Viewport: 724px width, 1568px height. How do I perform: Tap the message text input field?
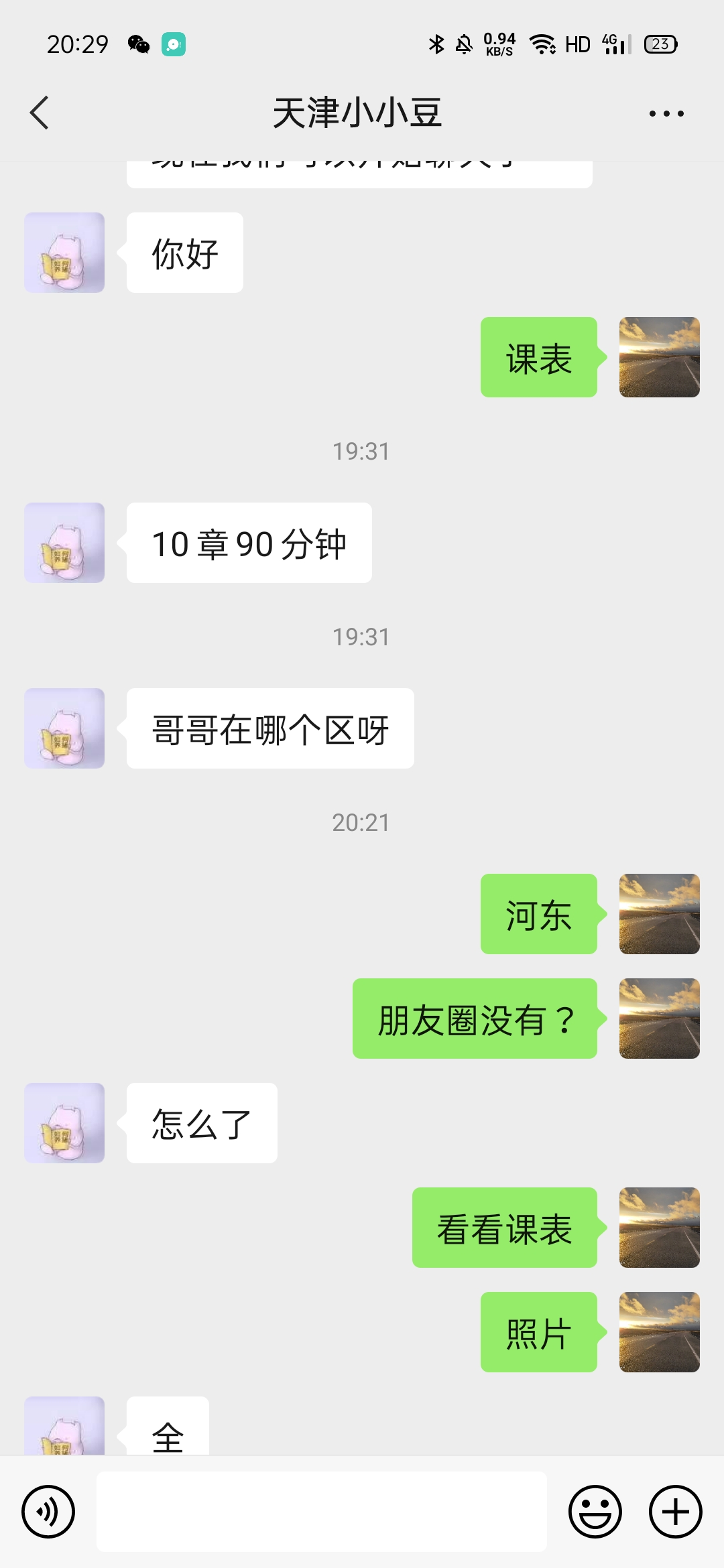click(322, 1512)
